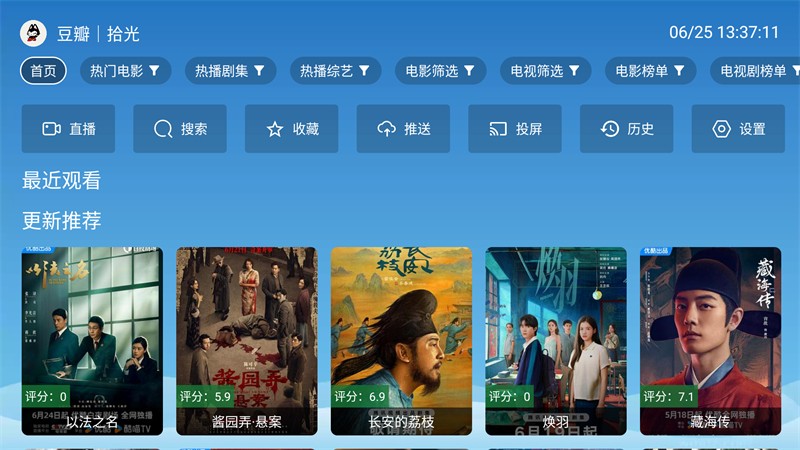This screenshot has width=800, height=450.
Task: Switch to 热播剧集 category
Action: (x=230, y=71)
